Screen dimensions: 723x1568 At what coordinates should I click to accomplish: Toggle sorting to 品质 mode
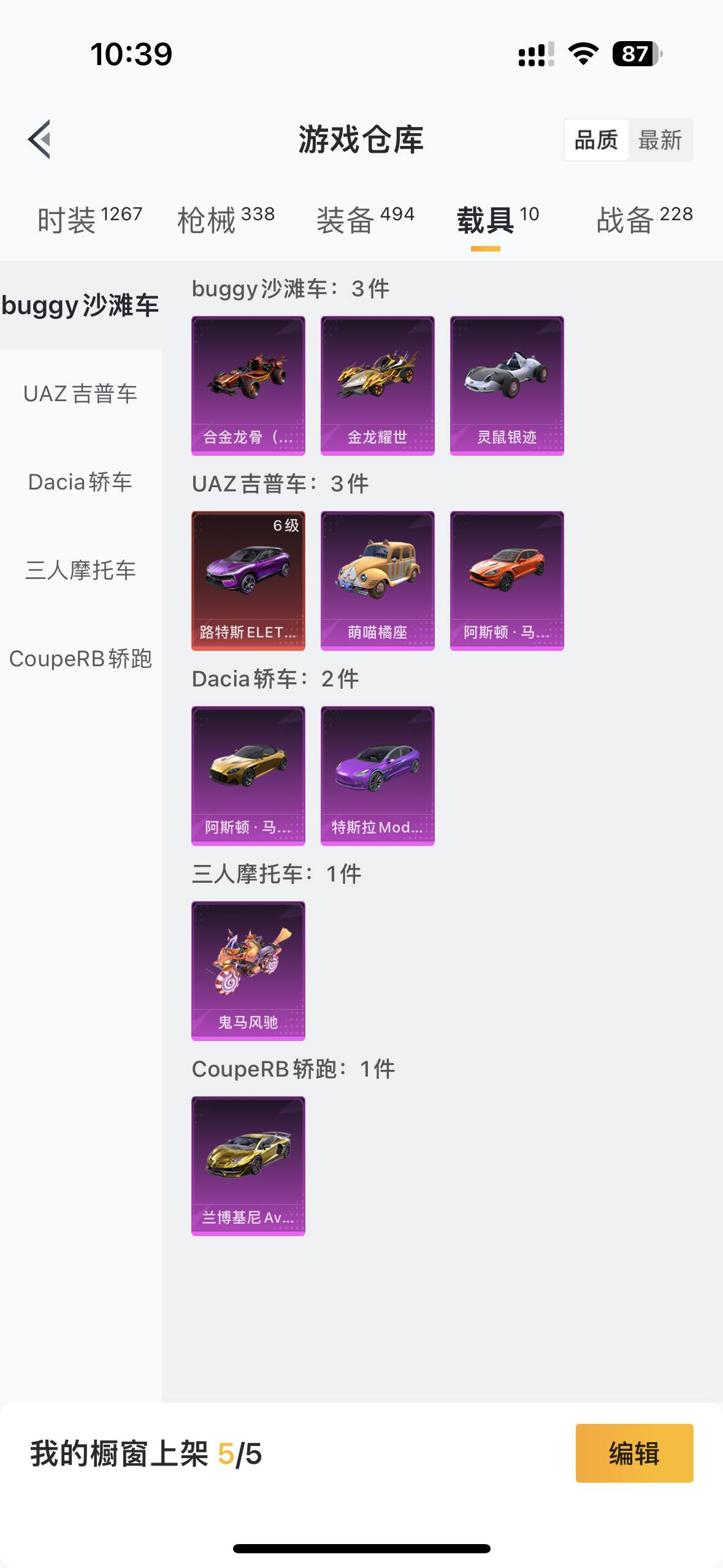(597, 140)
